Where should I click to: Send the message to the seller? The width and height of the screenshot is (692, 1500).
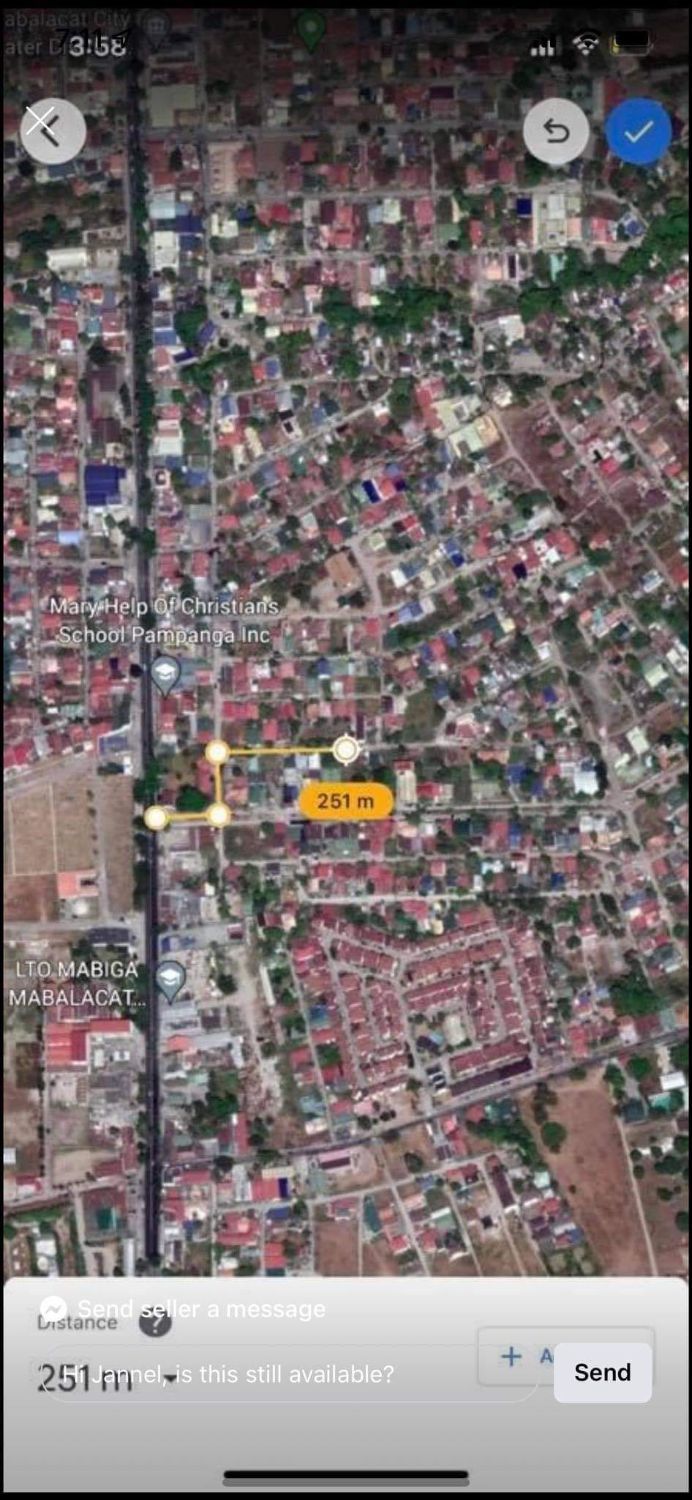(x=602, y=1372)
